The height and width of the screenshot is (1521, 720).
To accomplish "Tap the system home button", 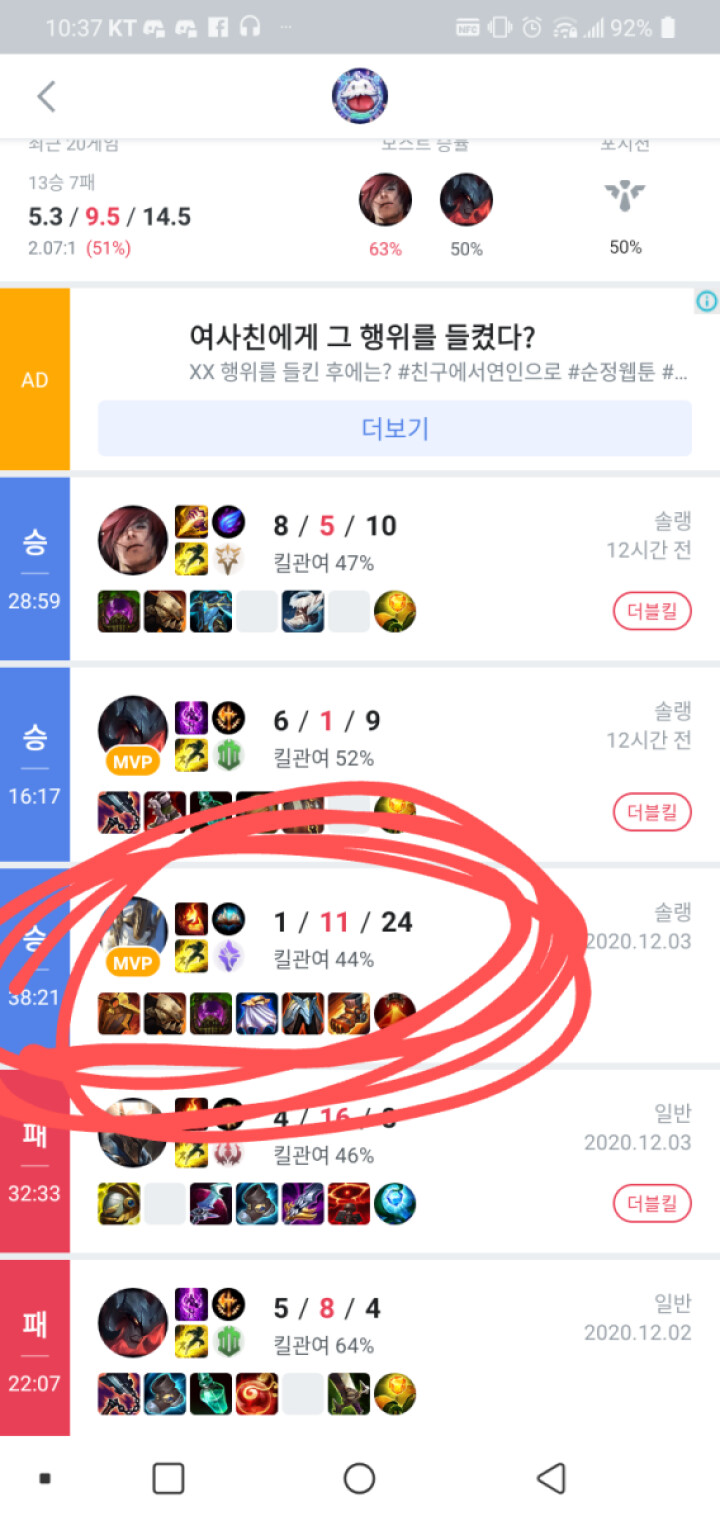I will 359,1478.
